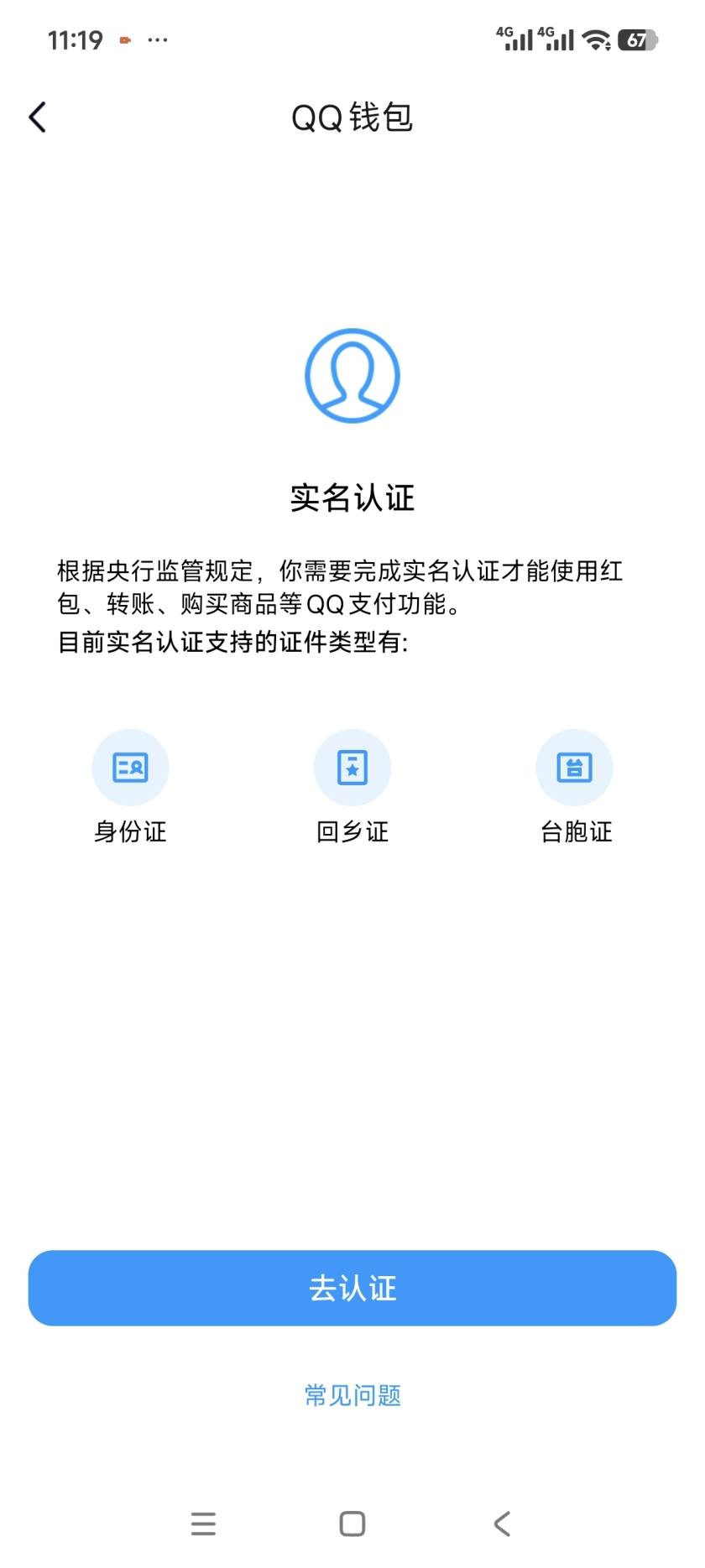Tap the Wi-Fi status icon
The width and height of the screenshot is (705, 1568).
point(598,39)
